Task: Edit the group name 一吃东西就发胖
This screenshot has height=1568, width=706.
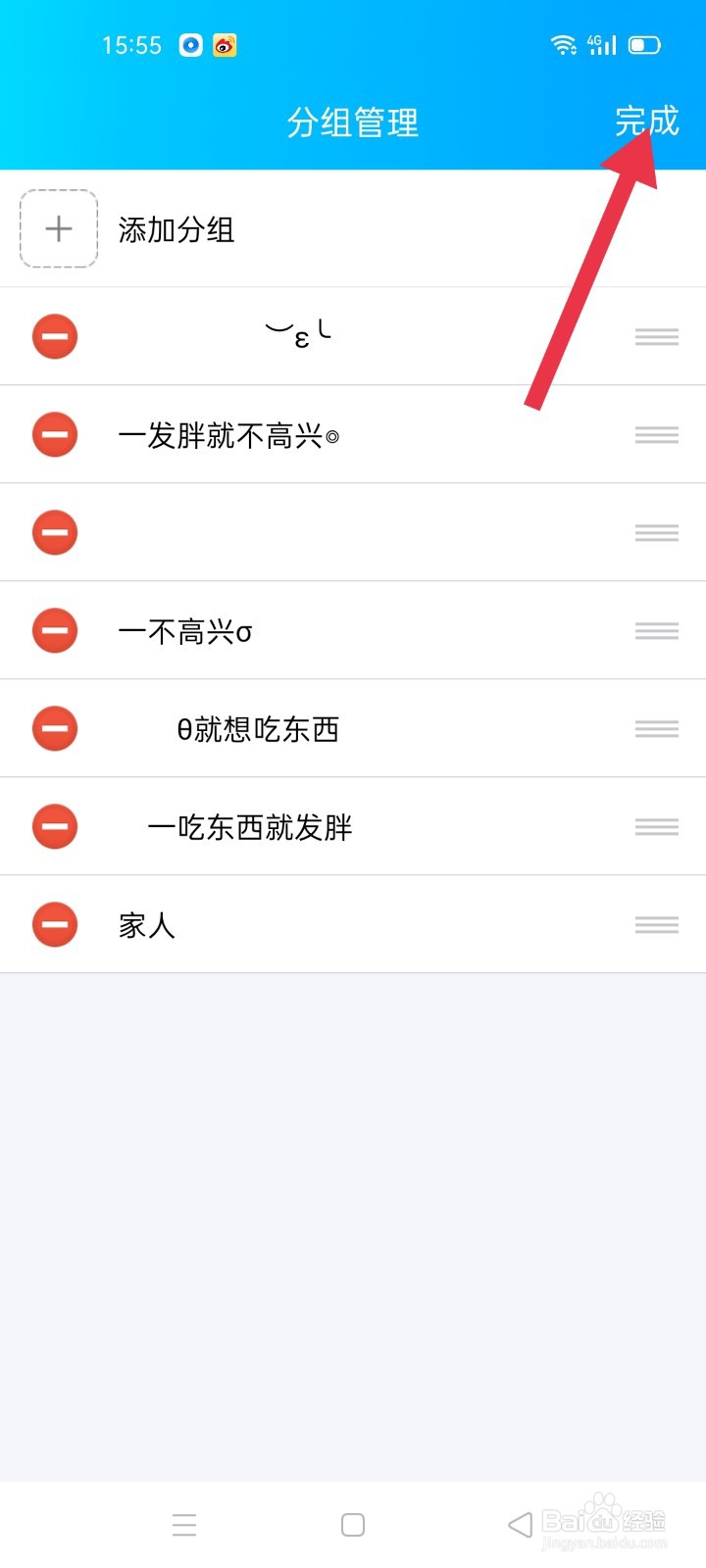Action: pos(249,827)
